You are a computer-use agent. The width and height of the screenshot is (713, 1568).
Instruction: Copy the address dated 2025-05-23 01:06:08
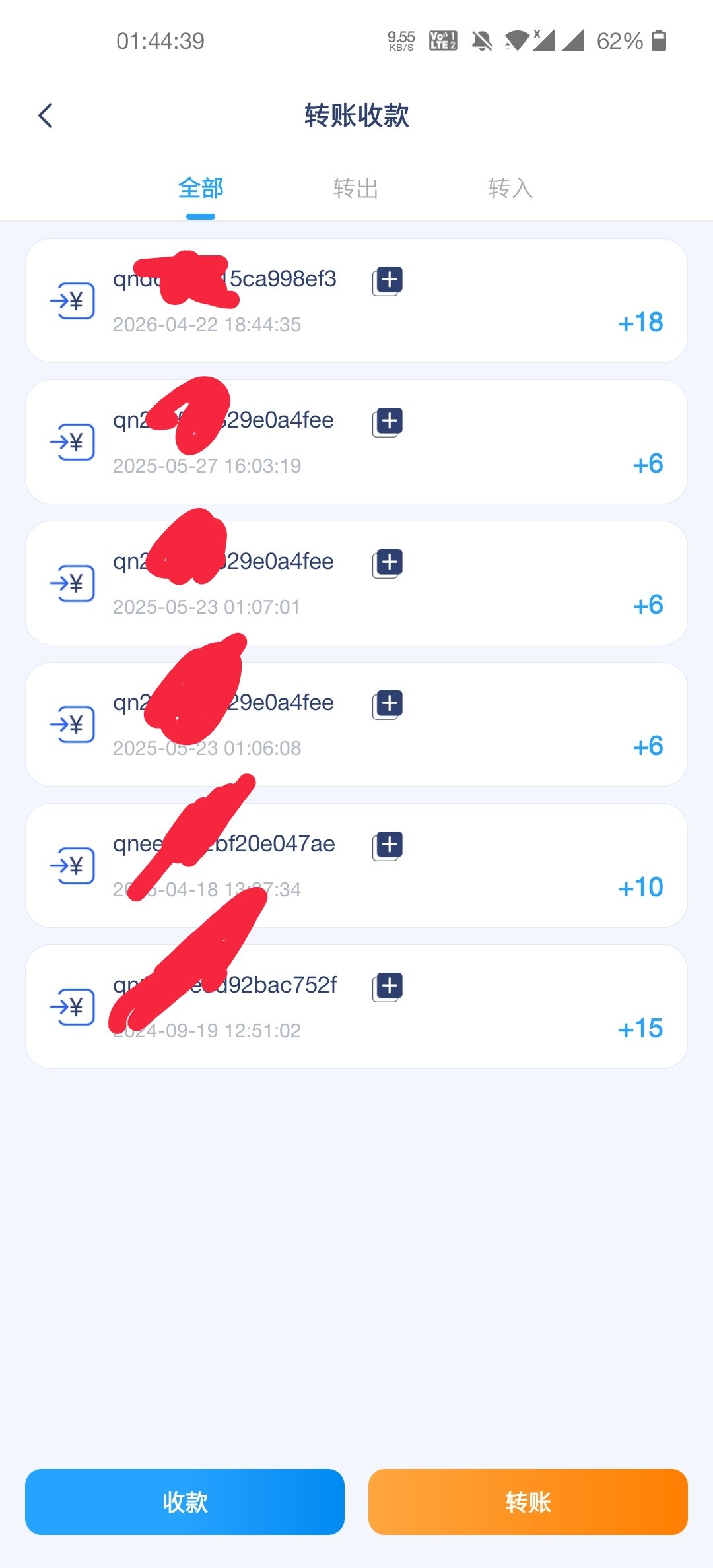tap(388, 704)
